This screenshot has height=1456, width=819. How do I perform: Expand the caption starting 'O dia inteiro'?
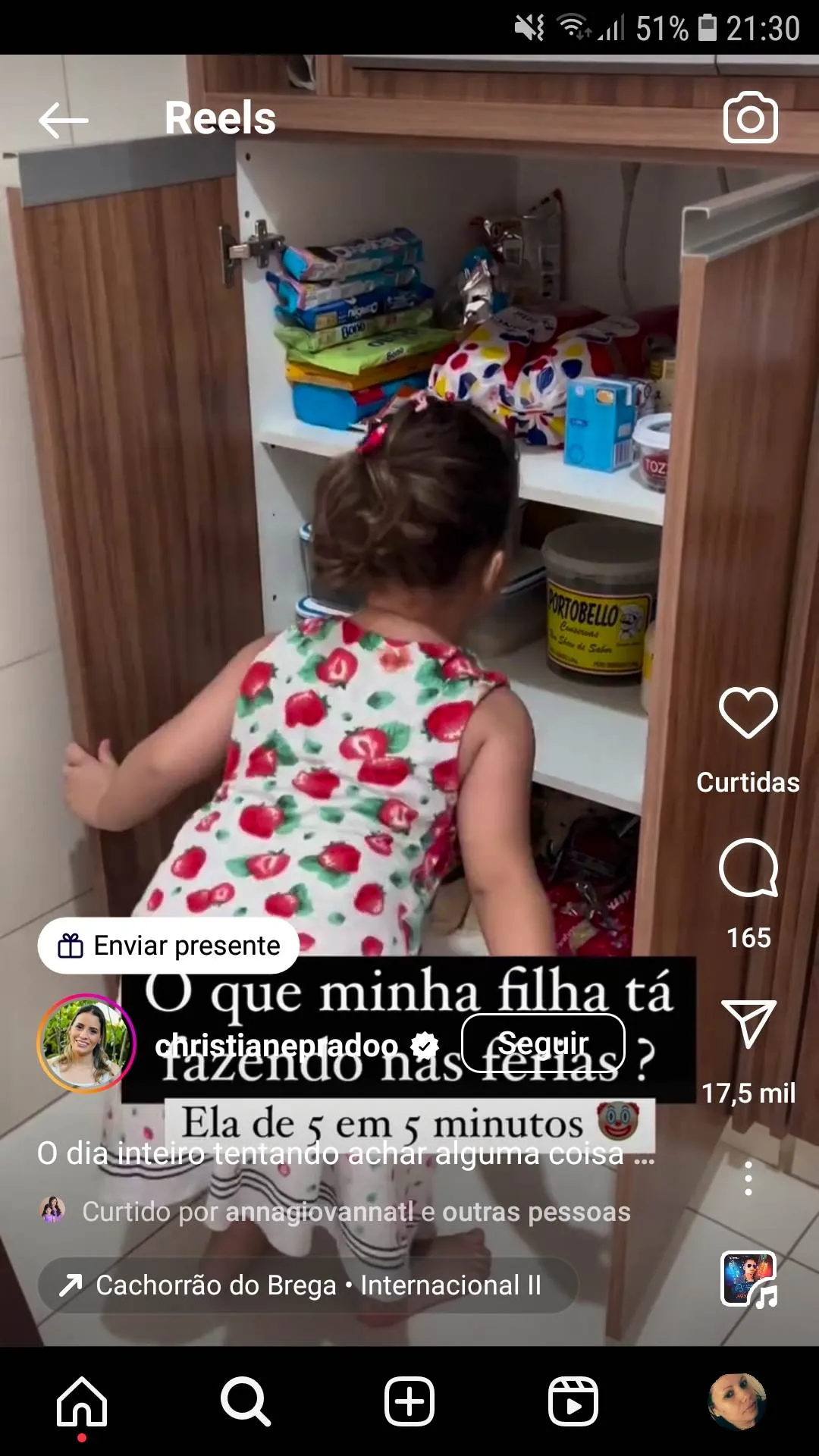(x=345, y=1153)
